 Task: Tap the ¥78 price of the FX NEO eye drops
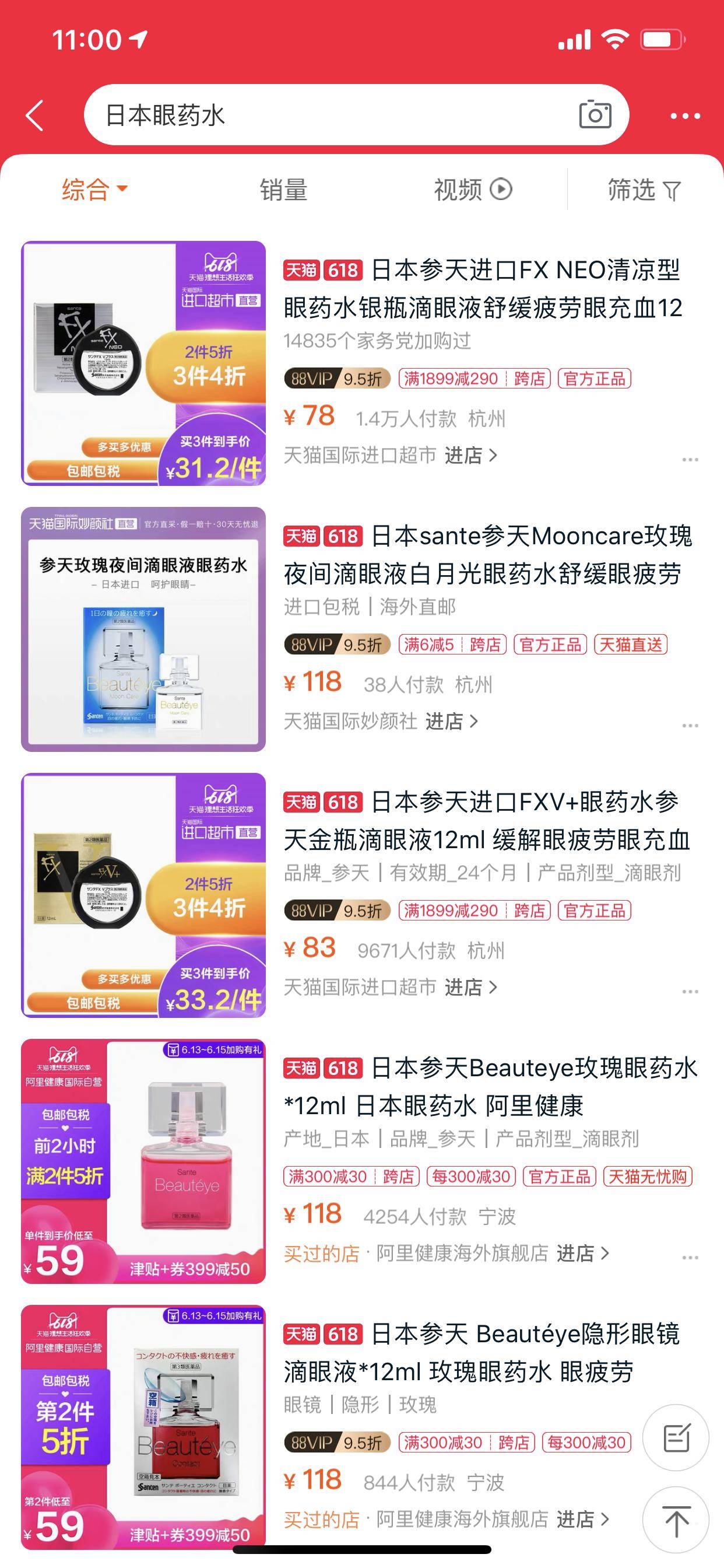pyautogui.click(x=310, y=416)
